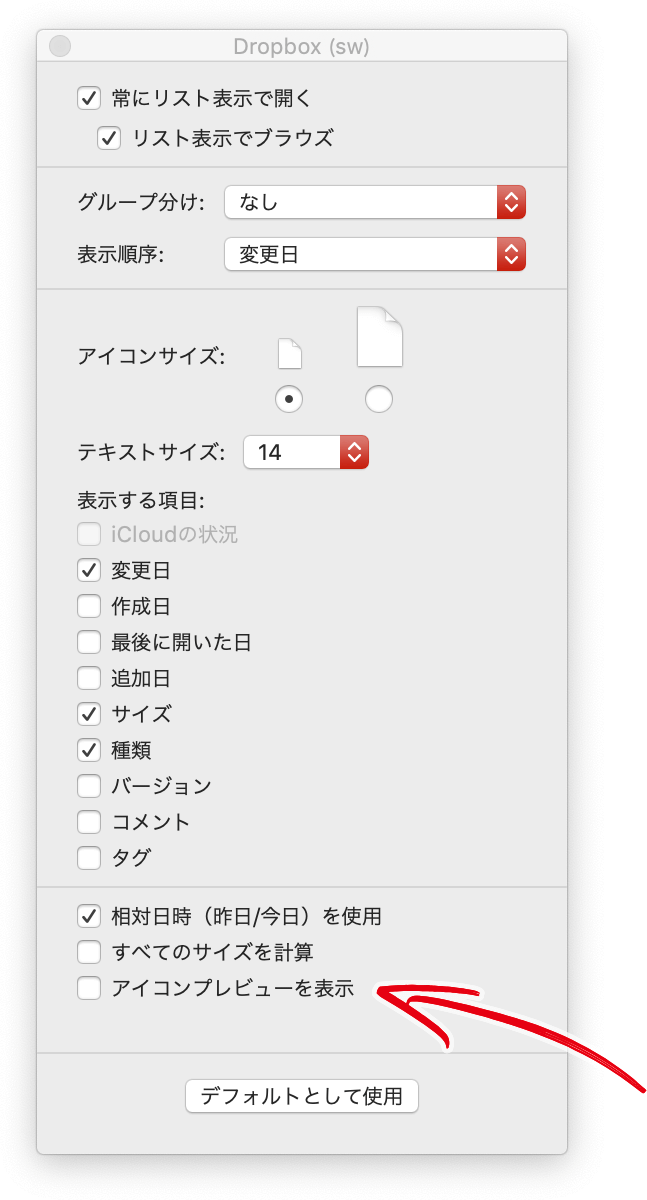647x1200 pixels.
Task: Toggle the リスト表示でブラウズ checkbox
Action: click(109, 138)
